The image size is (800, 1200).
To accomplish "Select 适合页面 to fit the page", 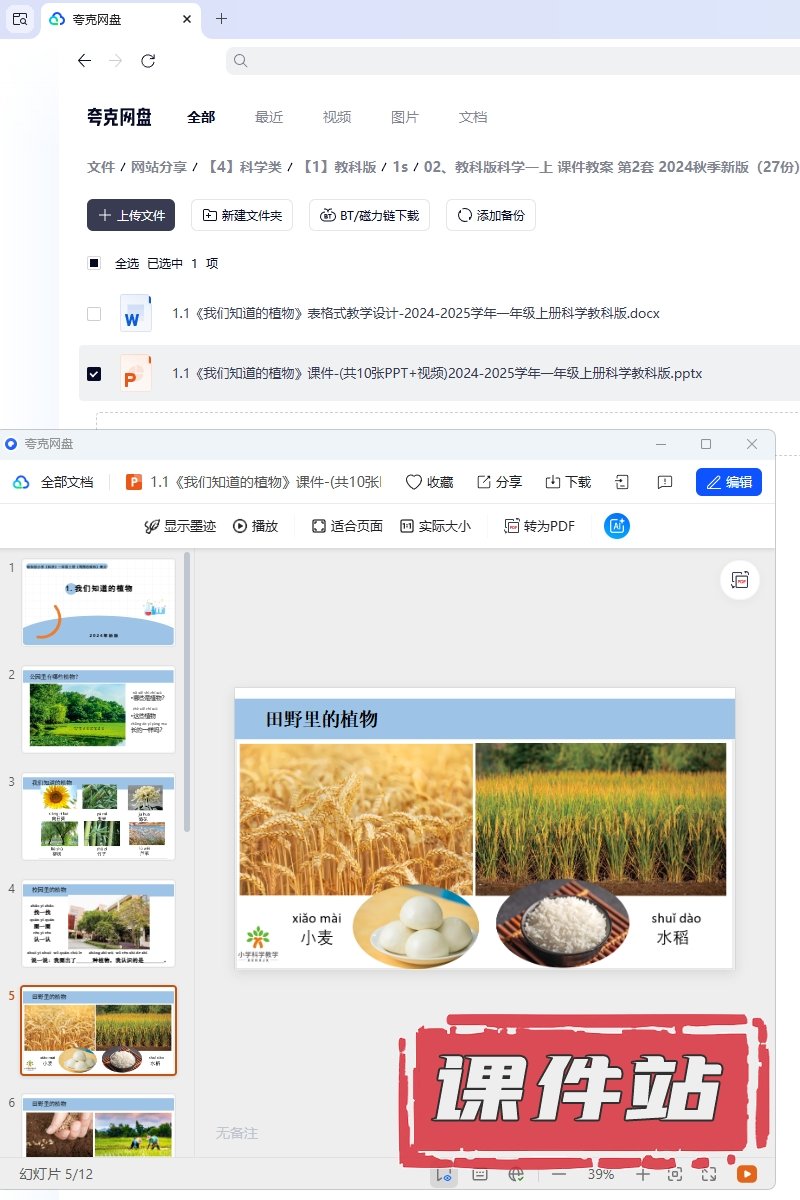I will tap(347, 526).
